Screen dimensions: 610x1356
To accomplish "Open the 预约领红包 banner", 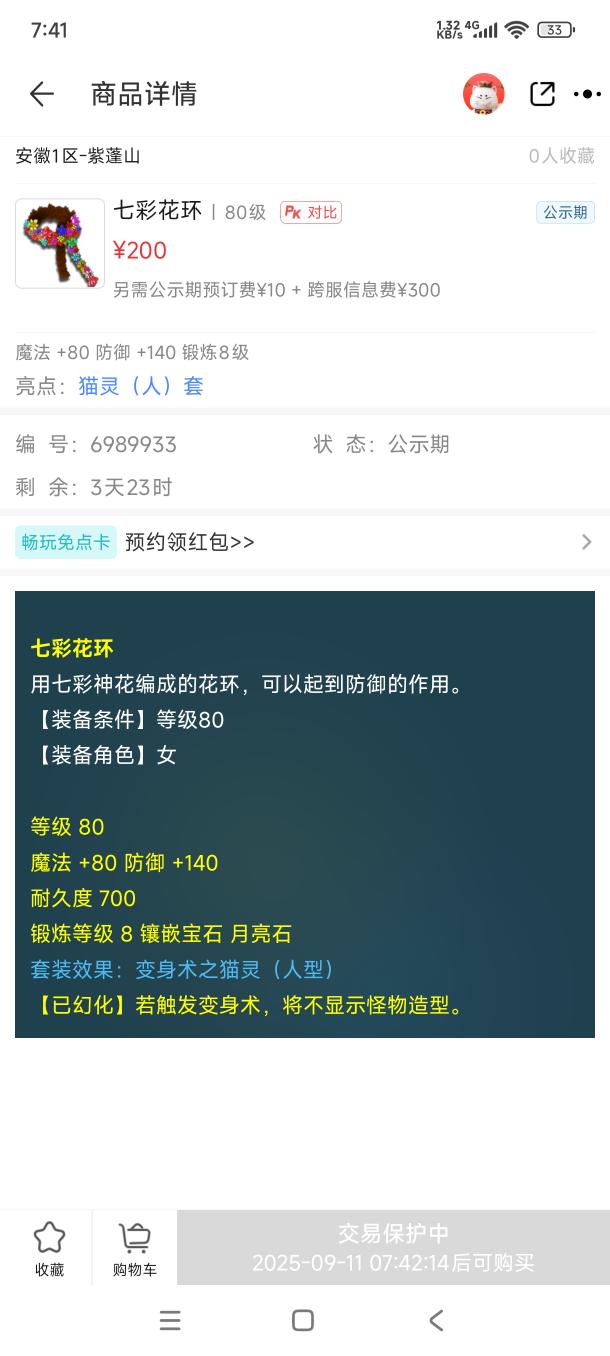I will 304,542.
